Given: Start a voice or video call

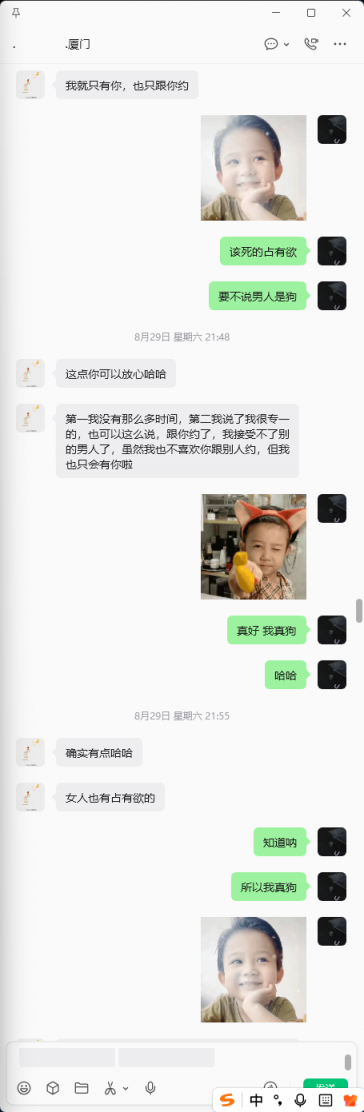Looking at the screenshot, I should point(311,44).
